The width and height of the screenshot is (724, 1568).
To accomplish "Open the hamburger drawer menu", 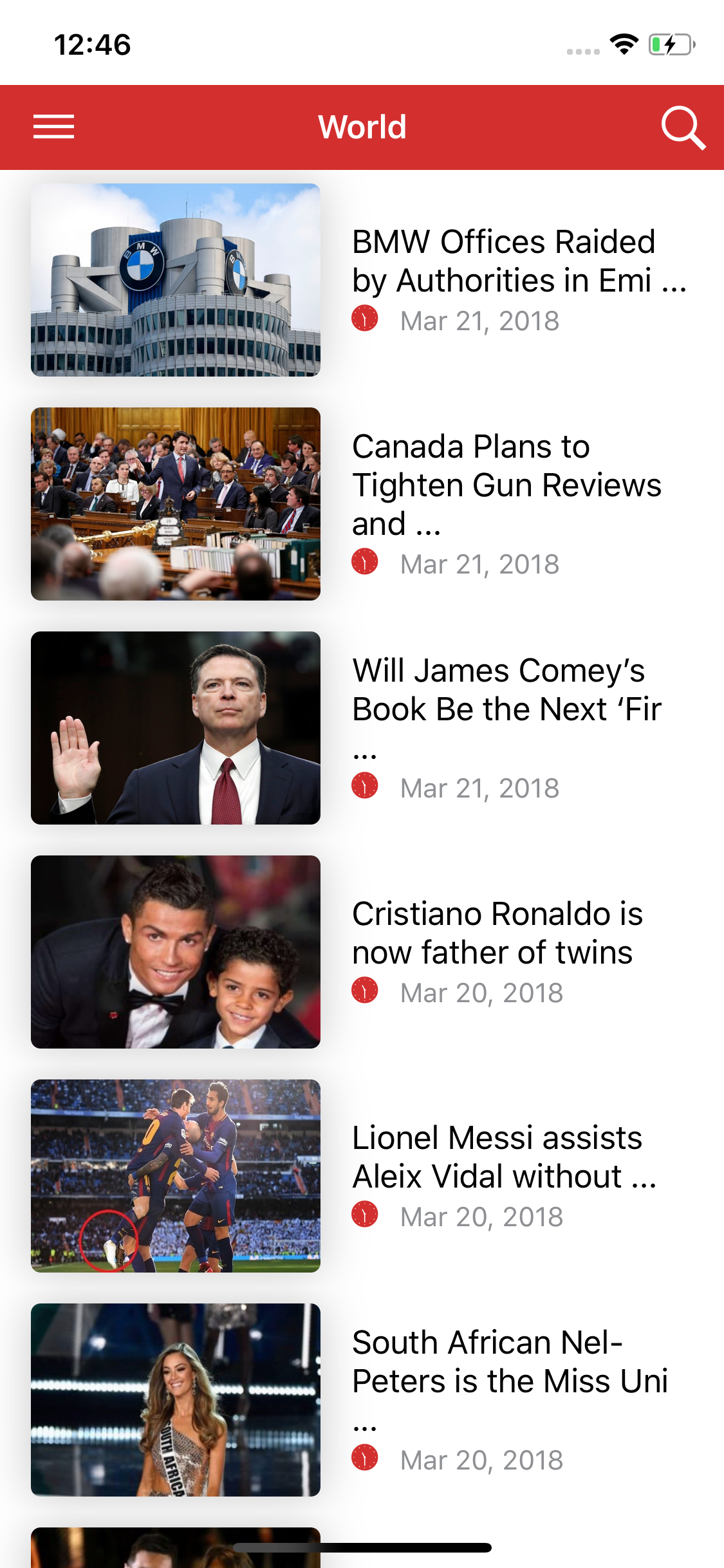I will (x=54, y=127).
